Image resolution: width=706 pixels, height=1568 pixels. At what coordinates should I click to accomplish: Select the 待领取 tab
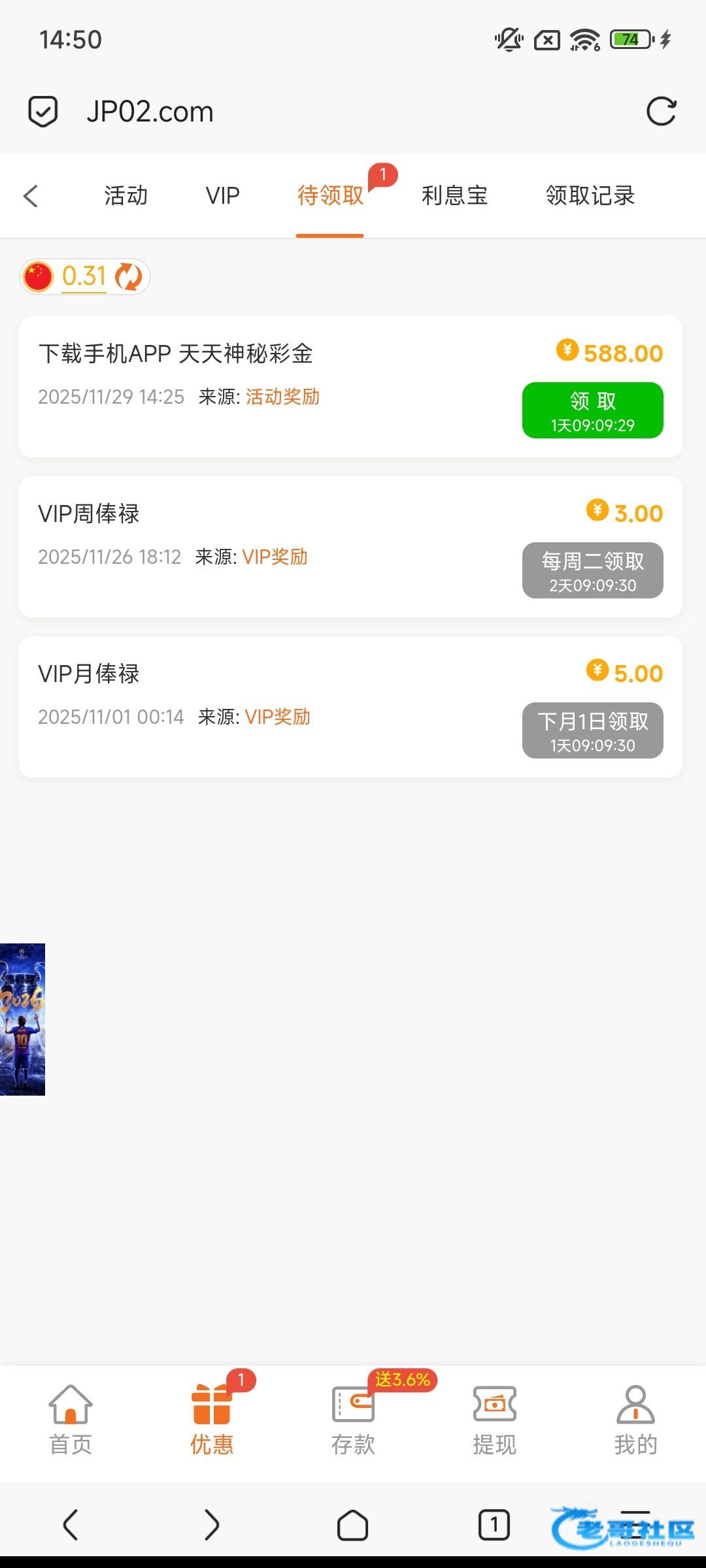[x=330, y=195]
